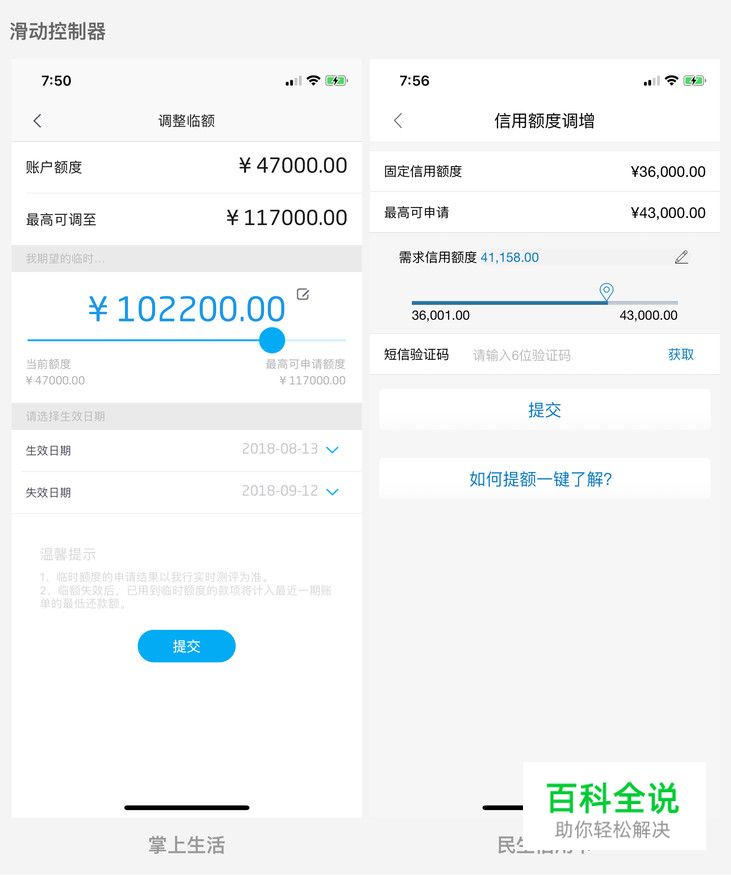Tap the blue slider dot under ¥102200.00
The width and height of the screenshot is (731, 875).
(272, 341)
